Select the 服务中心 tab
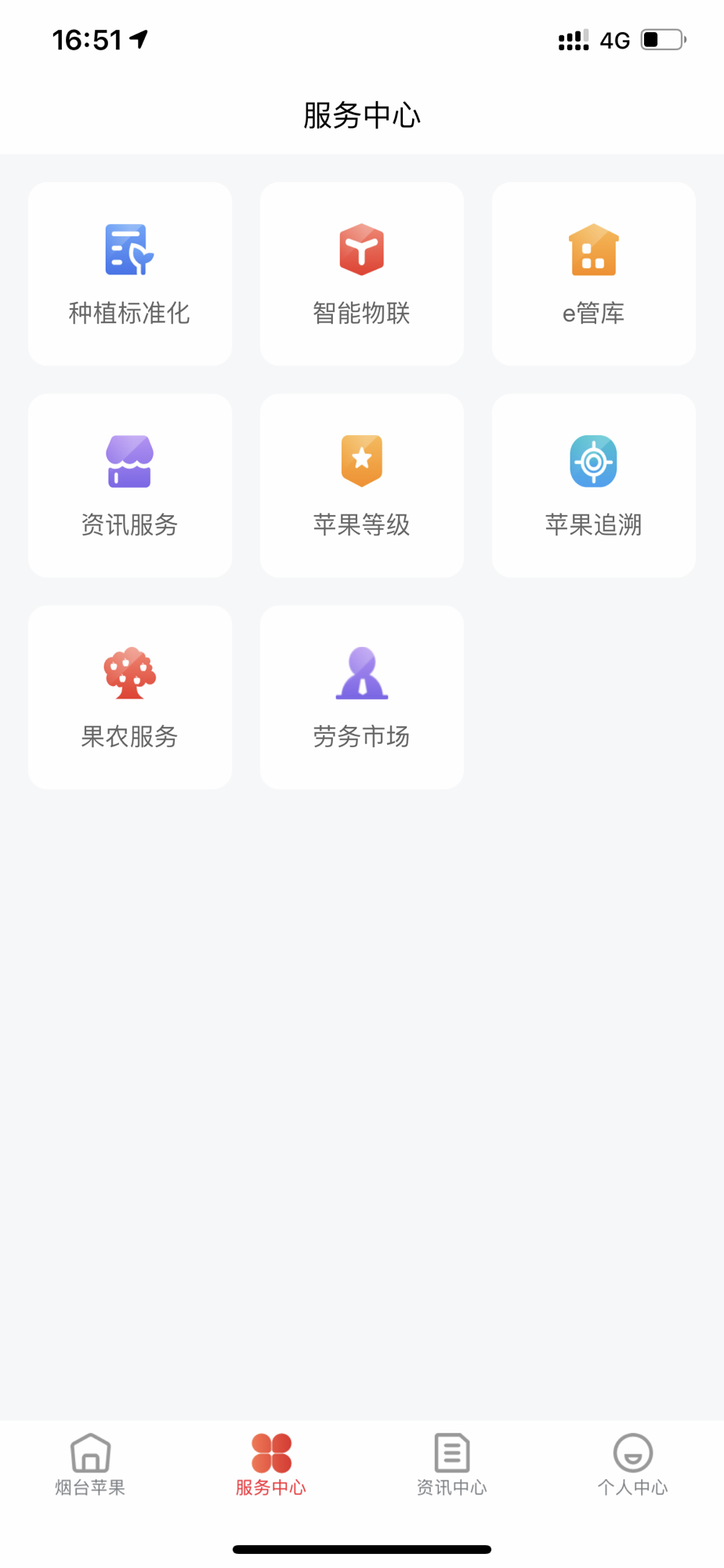The image size is (724, 1568). coord(271,1465)
